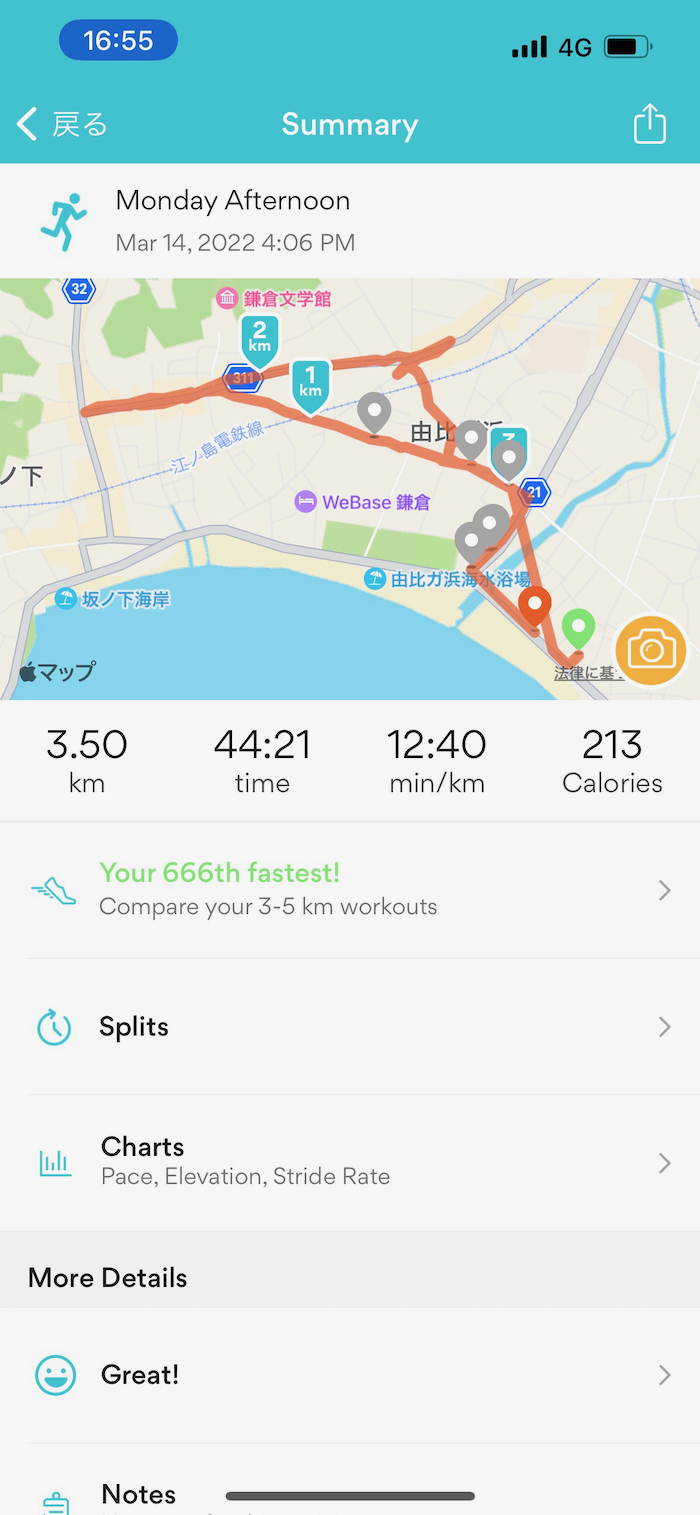This screenshot has width=700, height=1515.
Task: Open the camera to add a photo
Action: pos(650,651)
